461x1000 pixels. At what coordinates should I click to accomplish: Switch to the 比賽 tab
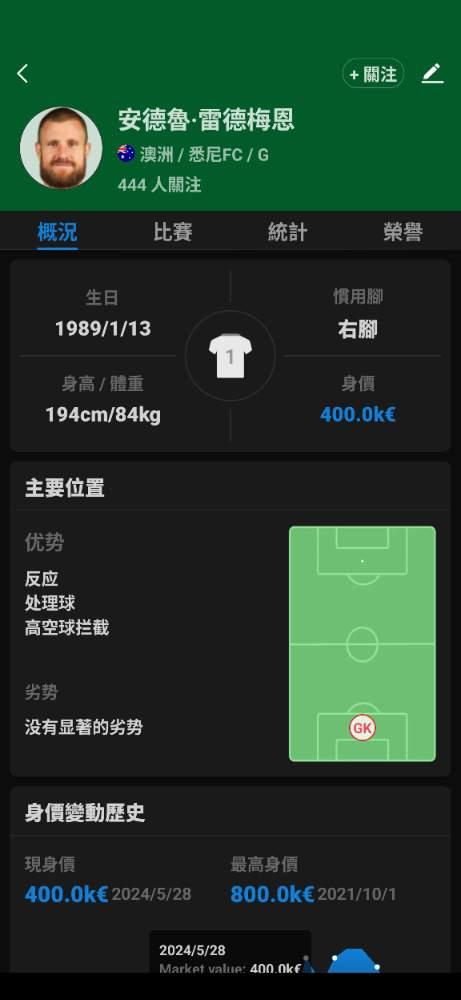(x=173, y=232)
